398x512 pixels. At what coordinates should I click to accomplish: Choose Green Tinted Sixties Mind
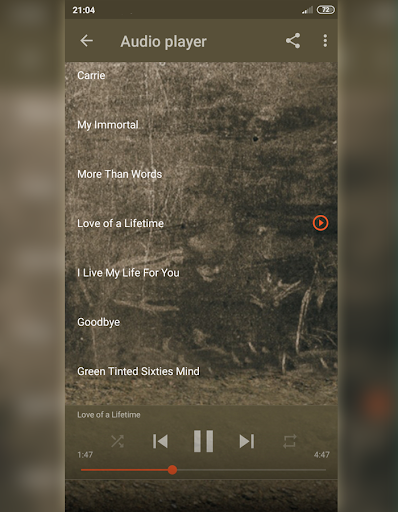[201, 371]
